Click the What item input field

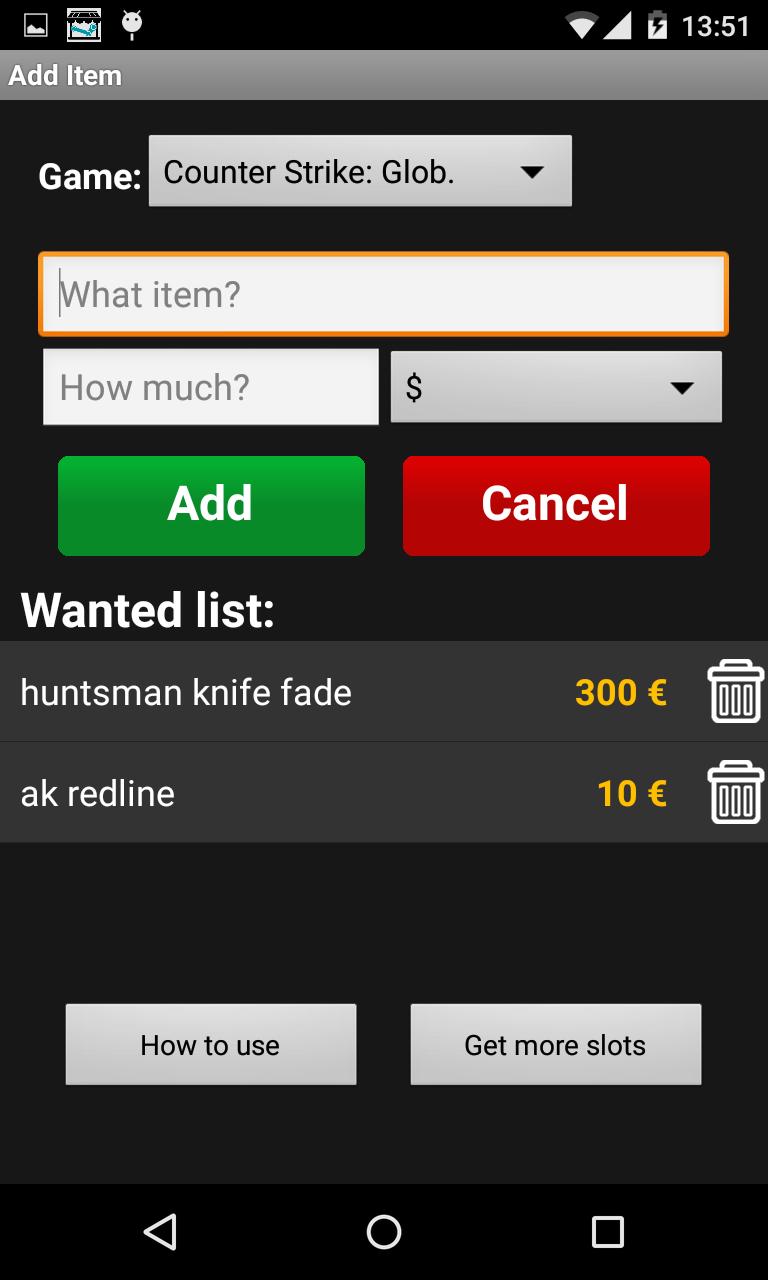(x=383, y=293)
